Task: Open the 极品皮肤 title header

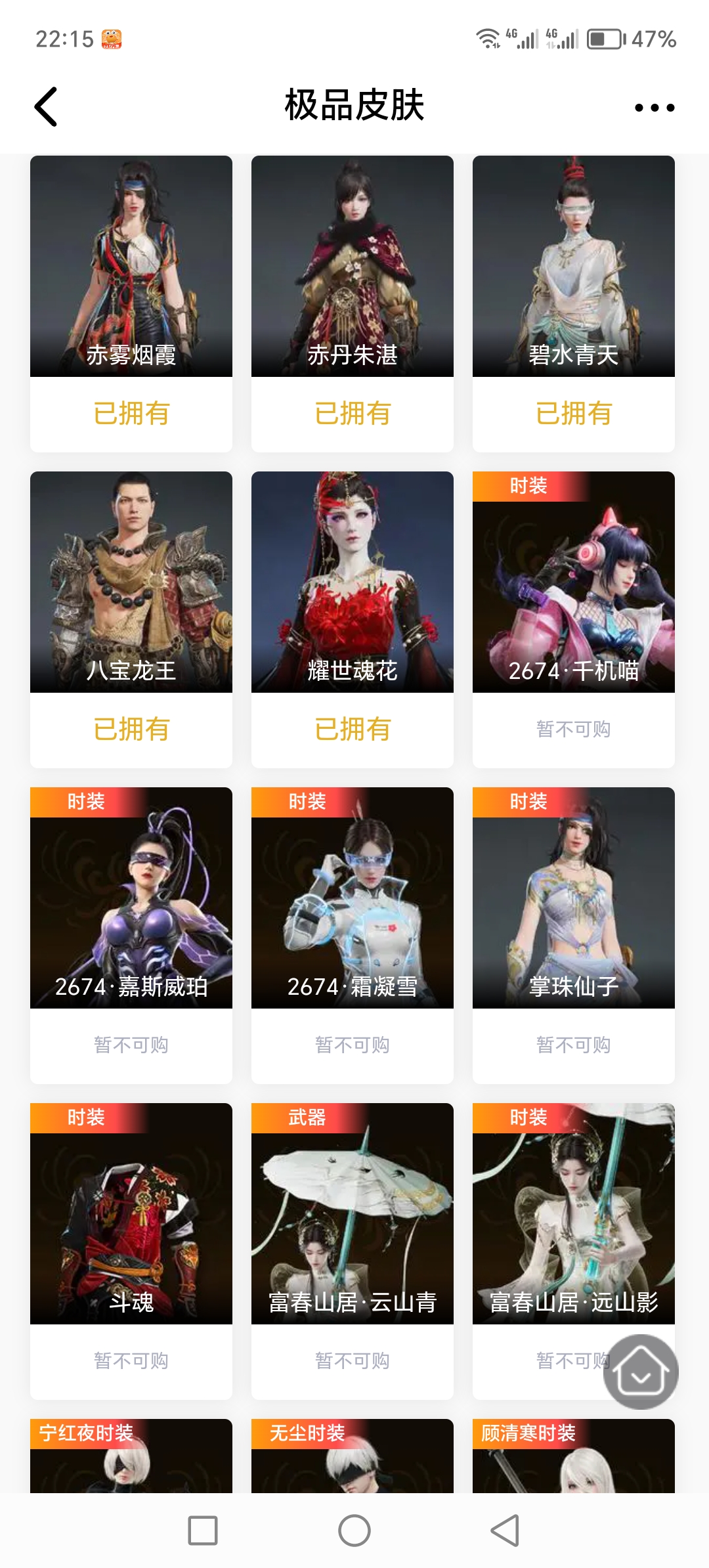Action: (353, 108)
